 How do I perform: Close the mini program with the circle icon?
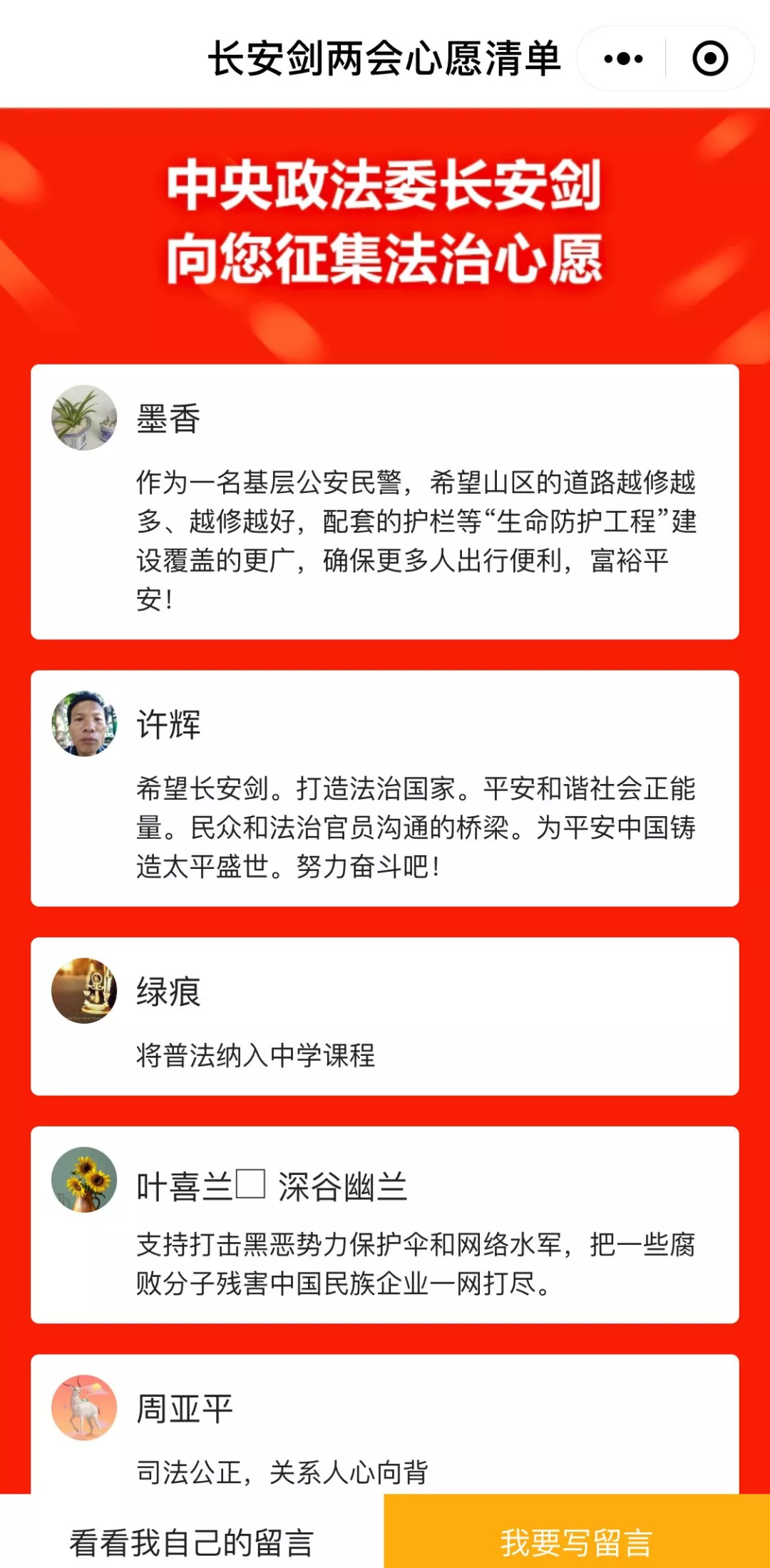tap(710, 58)
